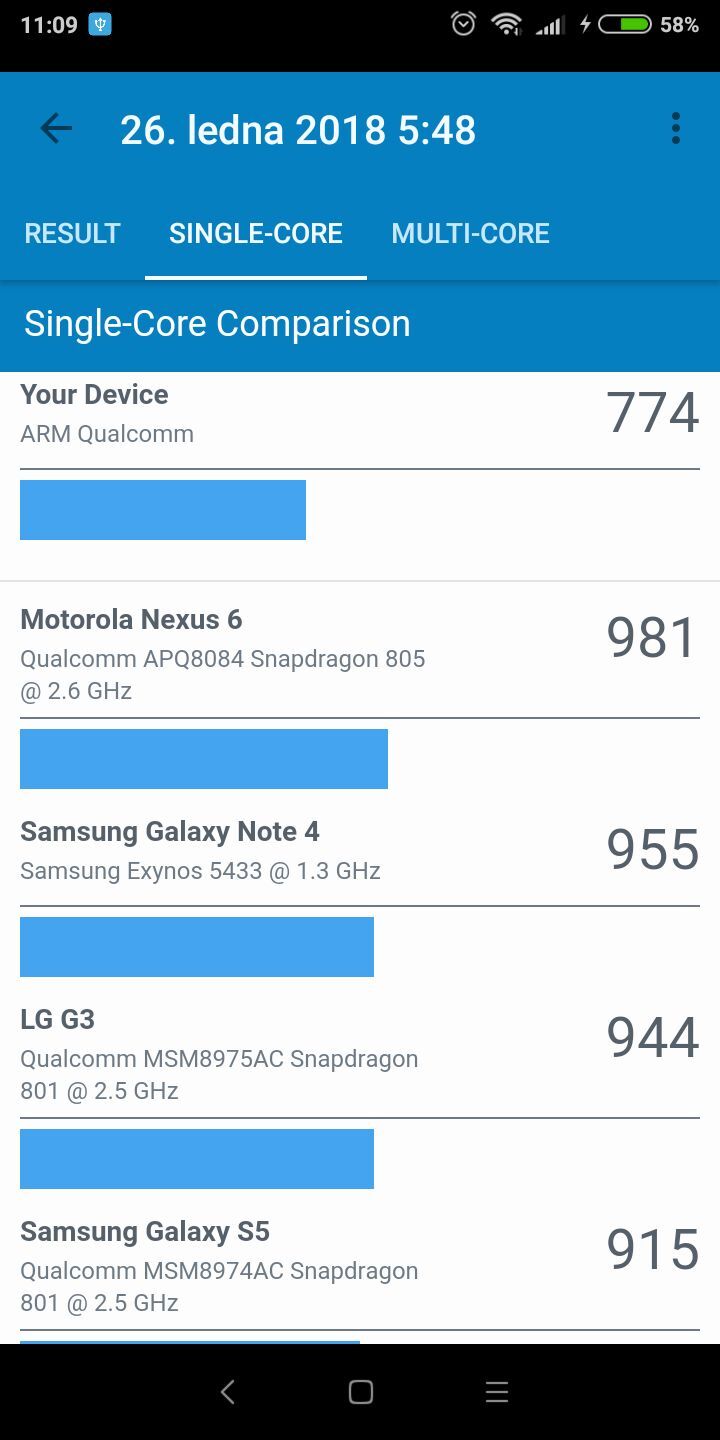Tap the date title 26. ledna 2018
This screenshot has height=1440, width=720.
click(x=298, y=128)
